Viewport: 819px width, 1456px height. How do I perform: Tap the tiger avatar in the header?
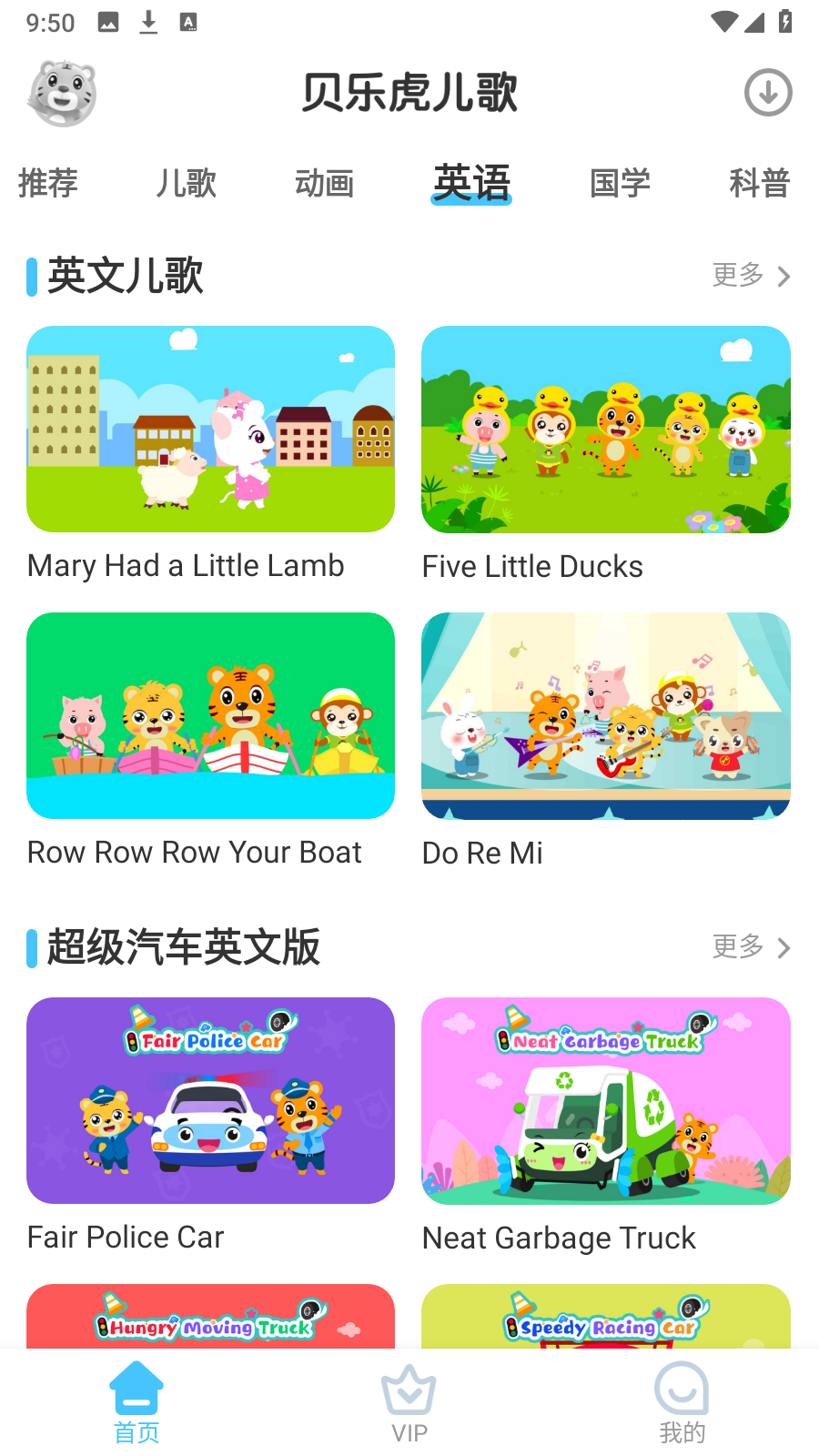62,94
